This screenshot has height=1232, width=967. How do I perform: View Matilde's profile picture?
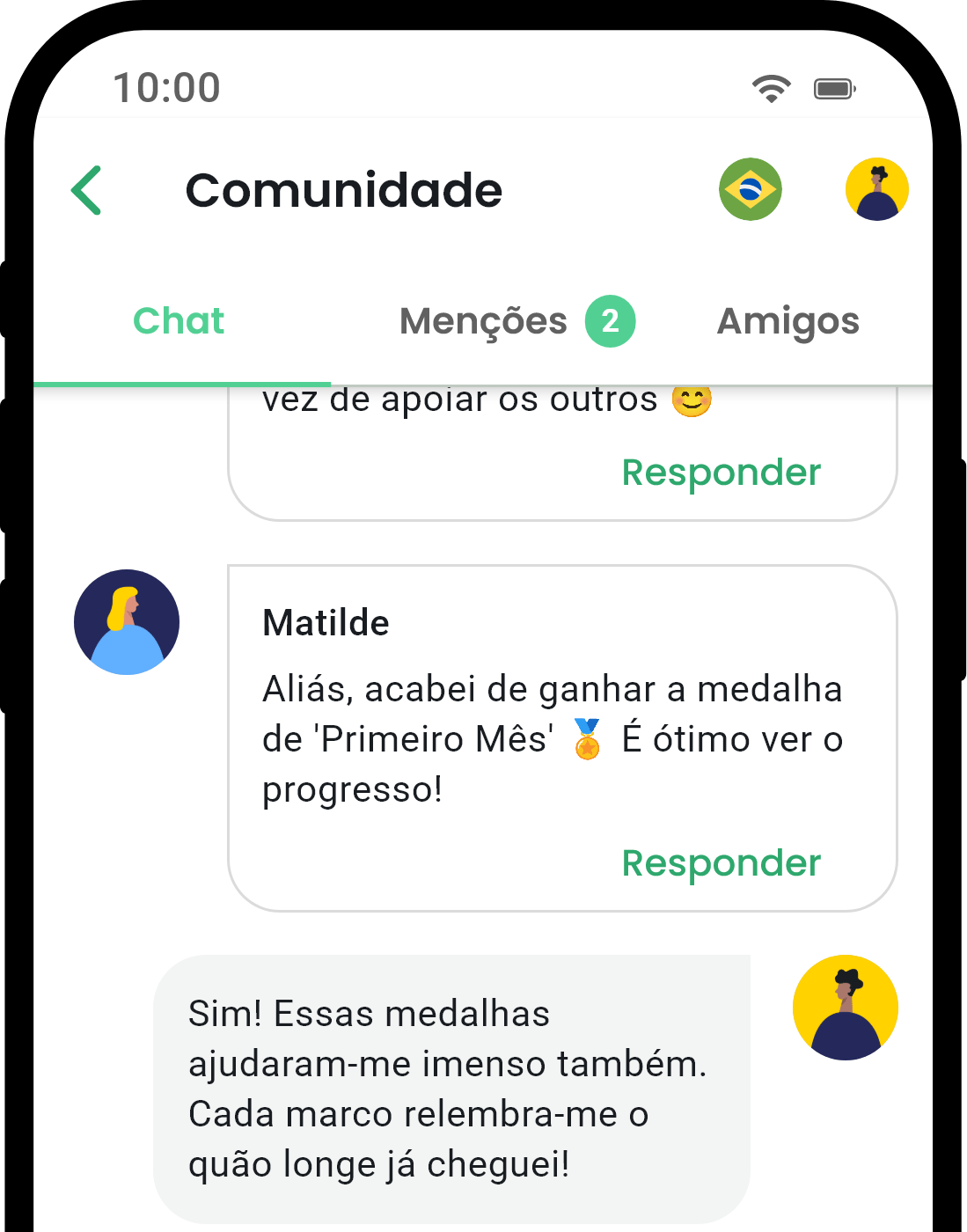pyautogui.click(x=127, y=622)
